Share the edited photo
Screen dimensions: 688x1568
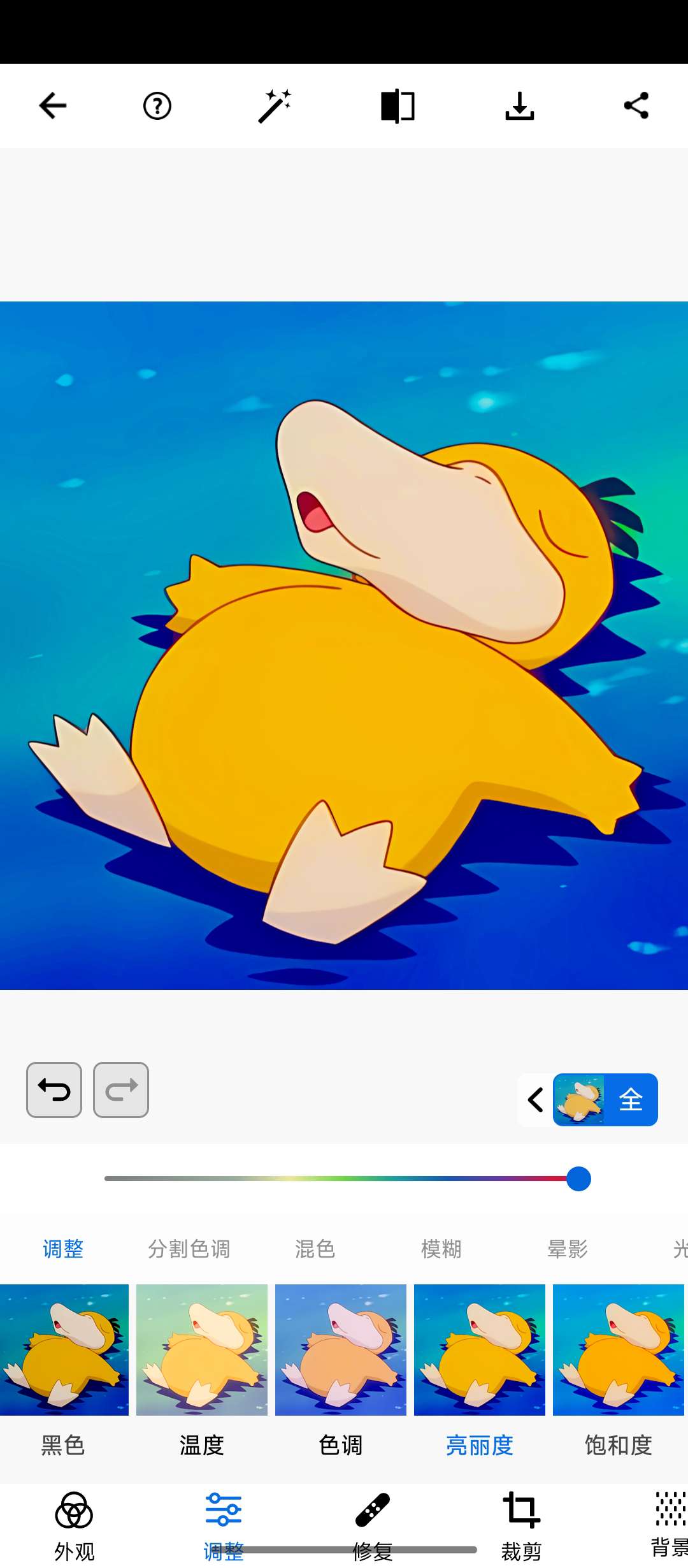tap(636, 106)
